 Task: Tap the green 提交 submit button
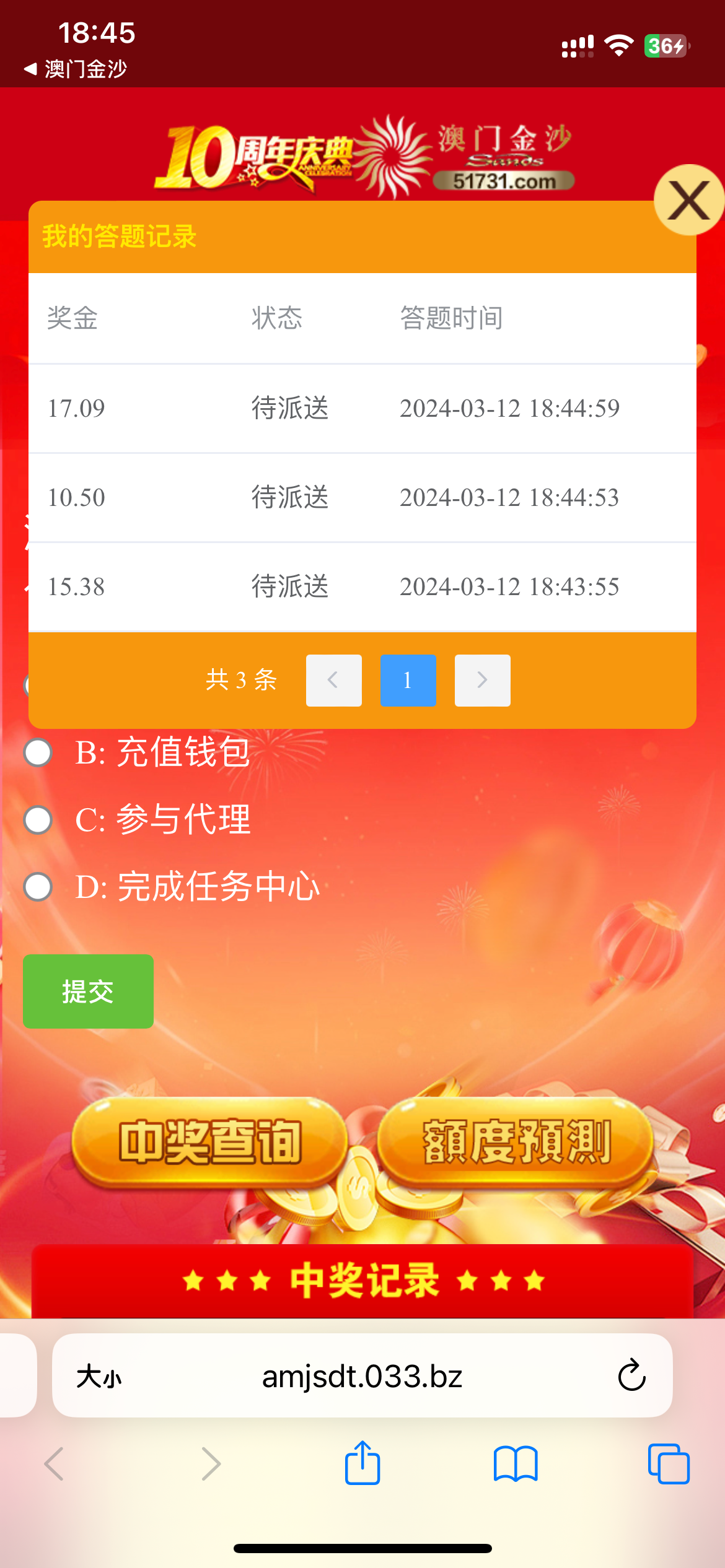click(88, 991)
